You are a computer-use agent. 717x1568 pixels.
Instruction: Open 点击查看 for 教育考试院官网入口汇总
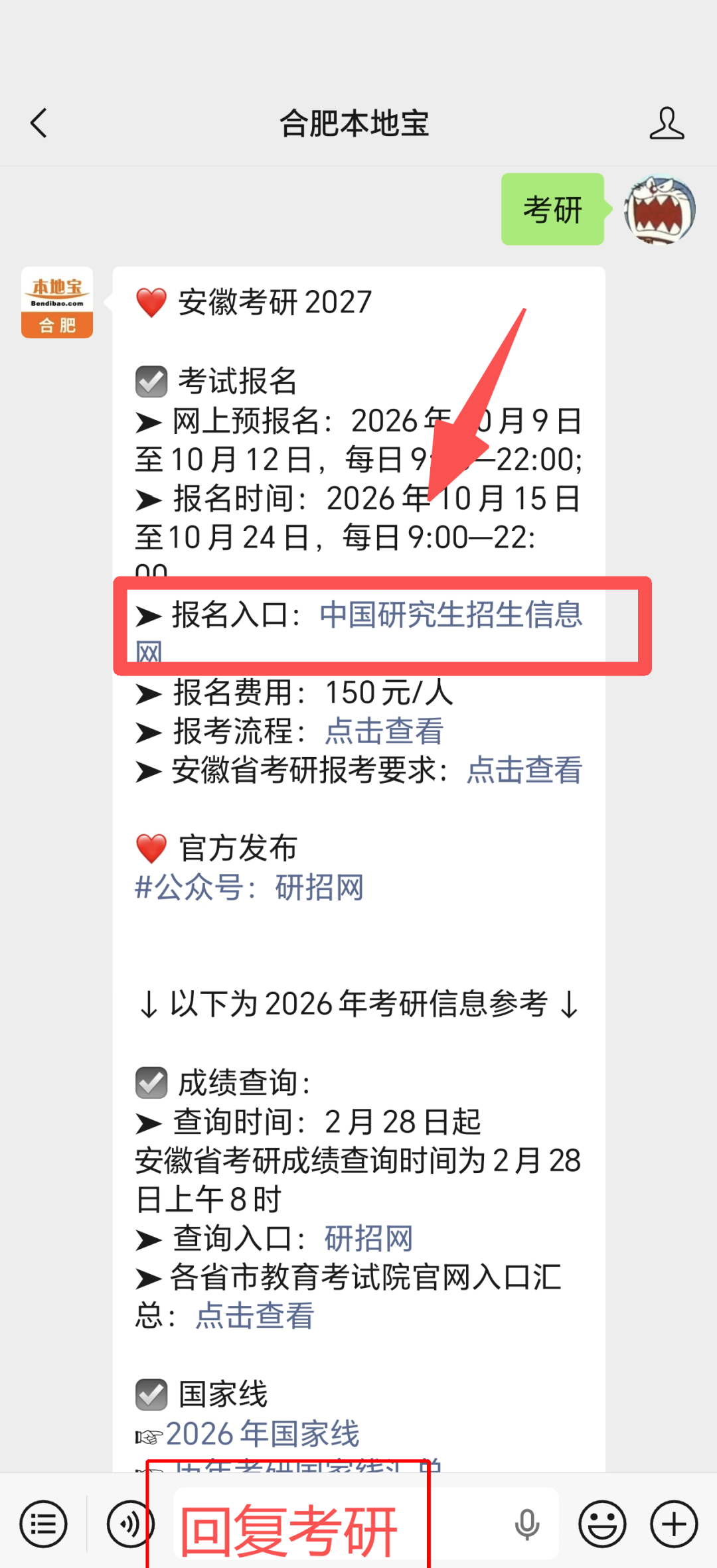[x=255, y=1315]
